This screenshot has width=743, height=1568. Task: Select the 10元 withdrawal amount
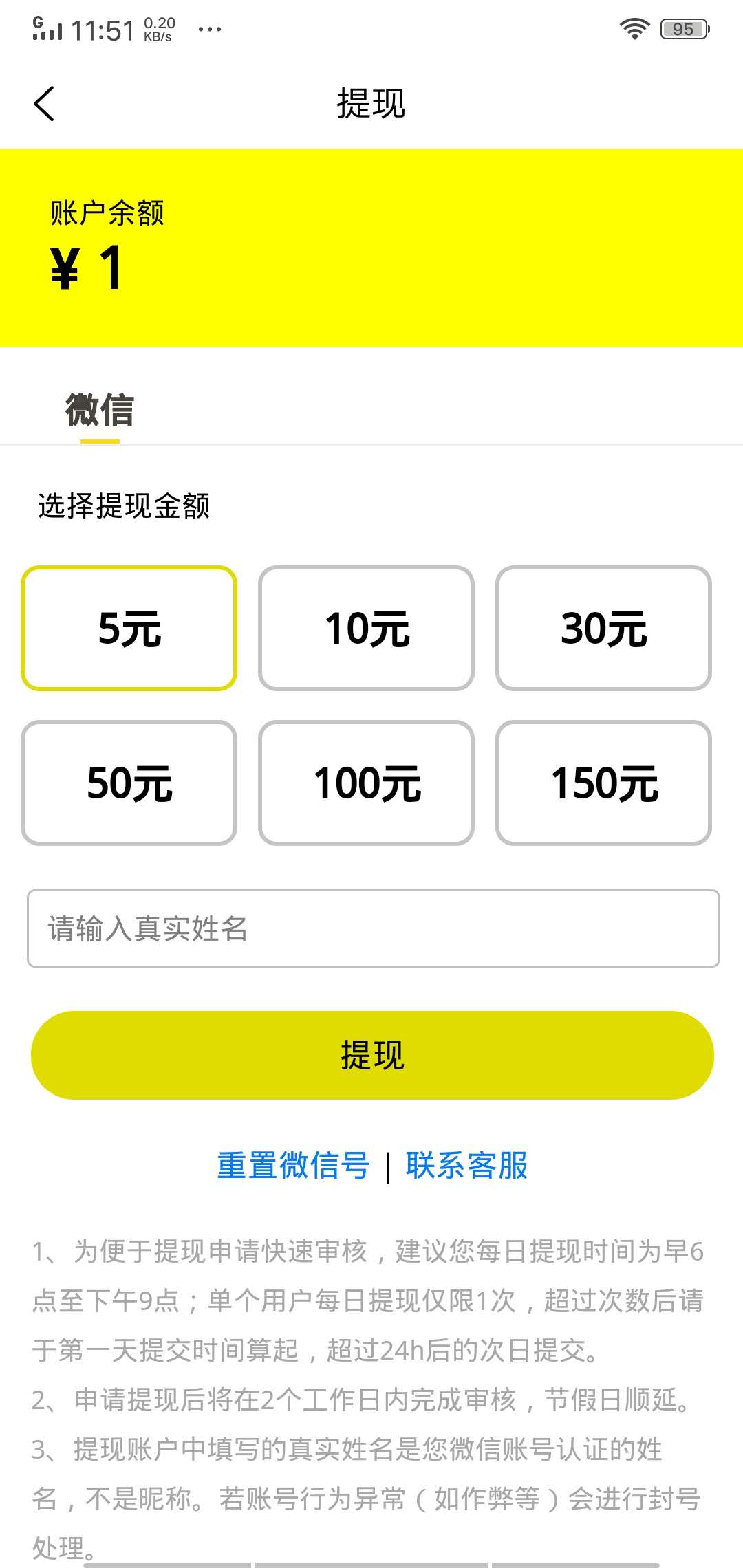click(x=366, y=628)
